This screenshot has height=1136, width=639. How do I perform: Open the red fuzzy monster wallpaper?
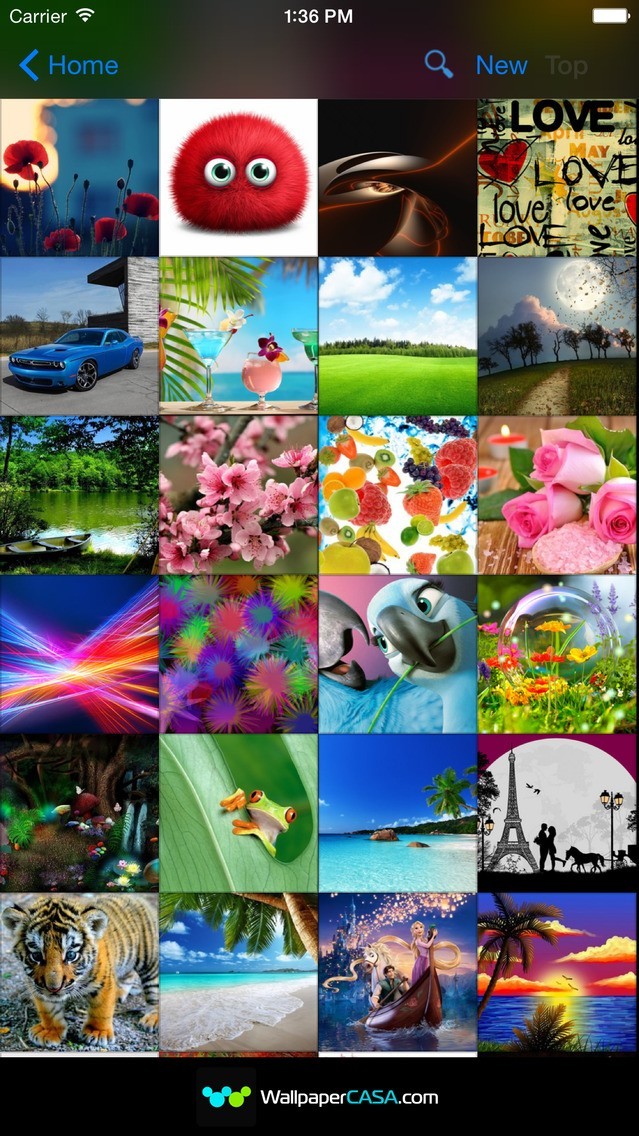(238, 177)
